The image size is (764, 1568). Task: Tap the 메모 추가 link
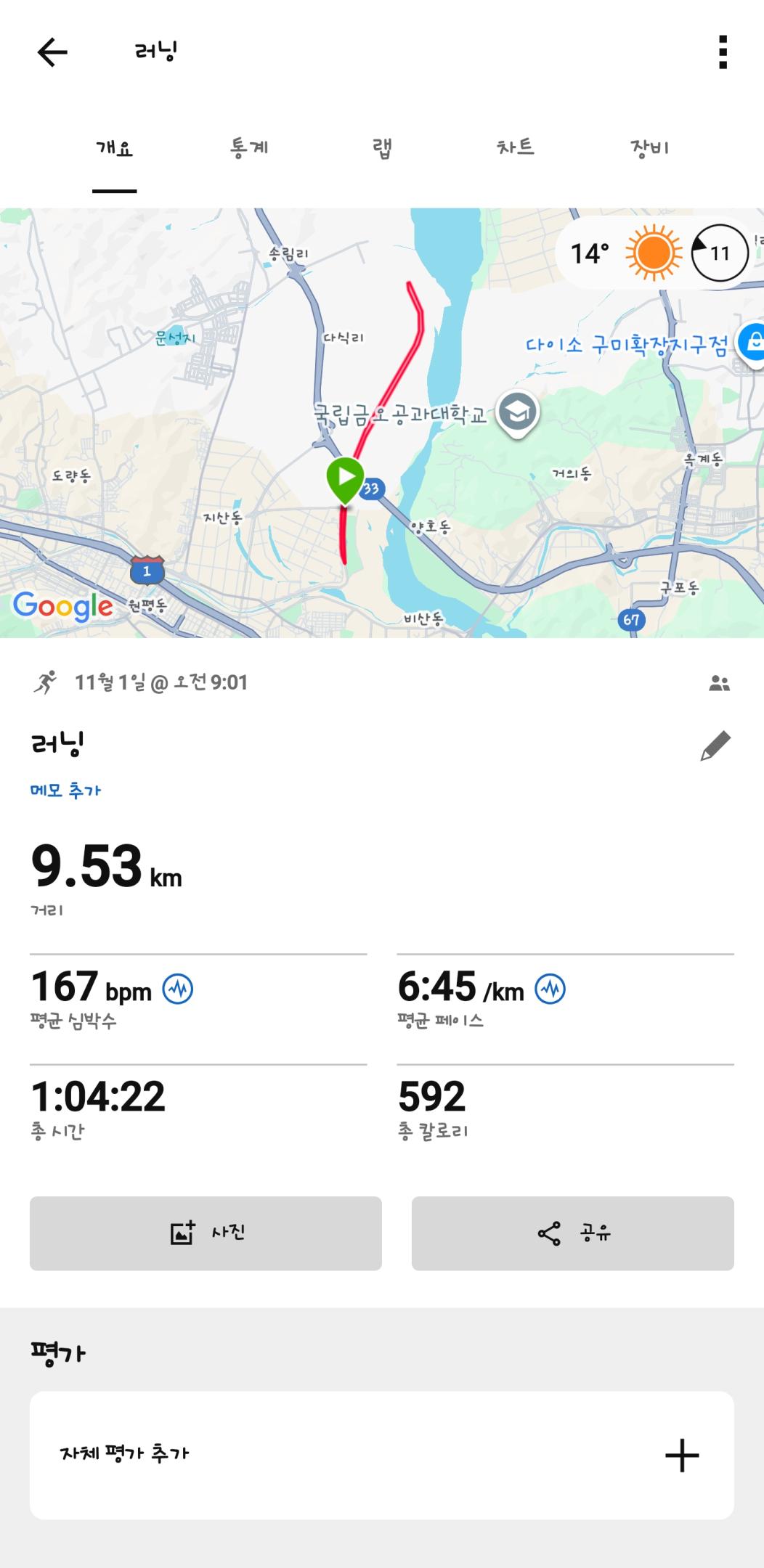click(x=65, y=791)
